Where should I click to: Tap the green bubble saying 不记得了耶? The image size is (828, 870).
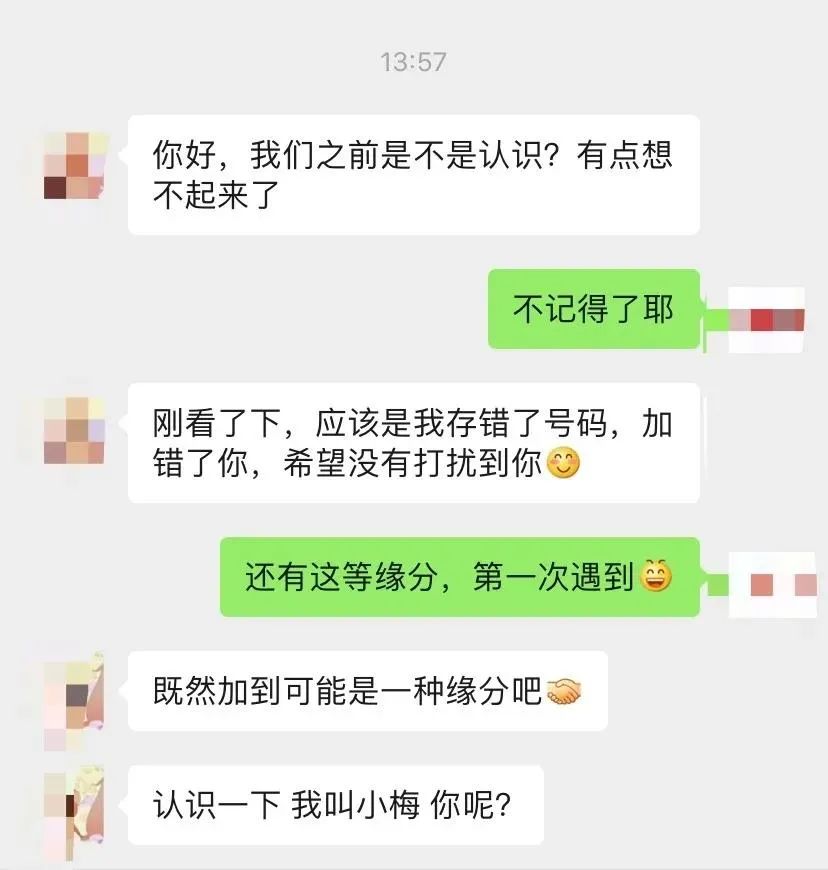[593, 311]
